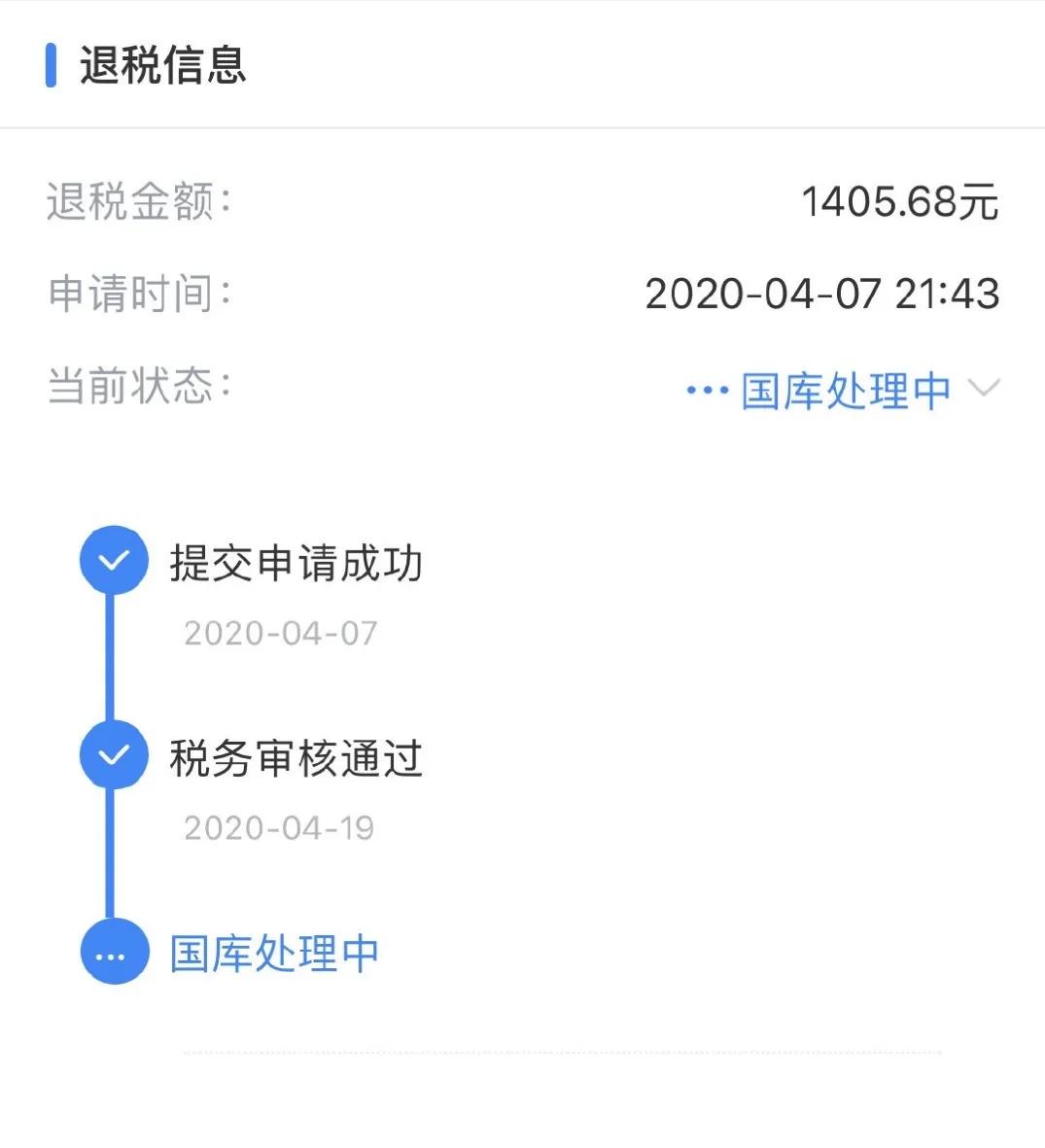Click the application time 2020-04-07 21:43

[822, 294]
